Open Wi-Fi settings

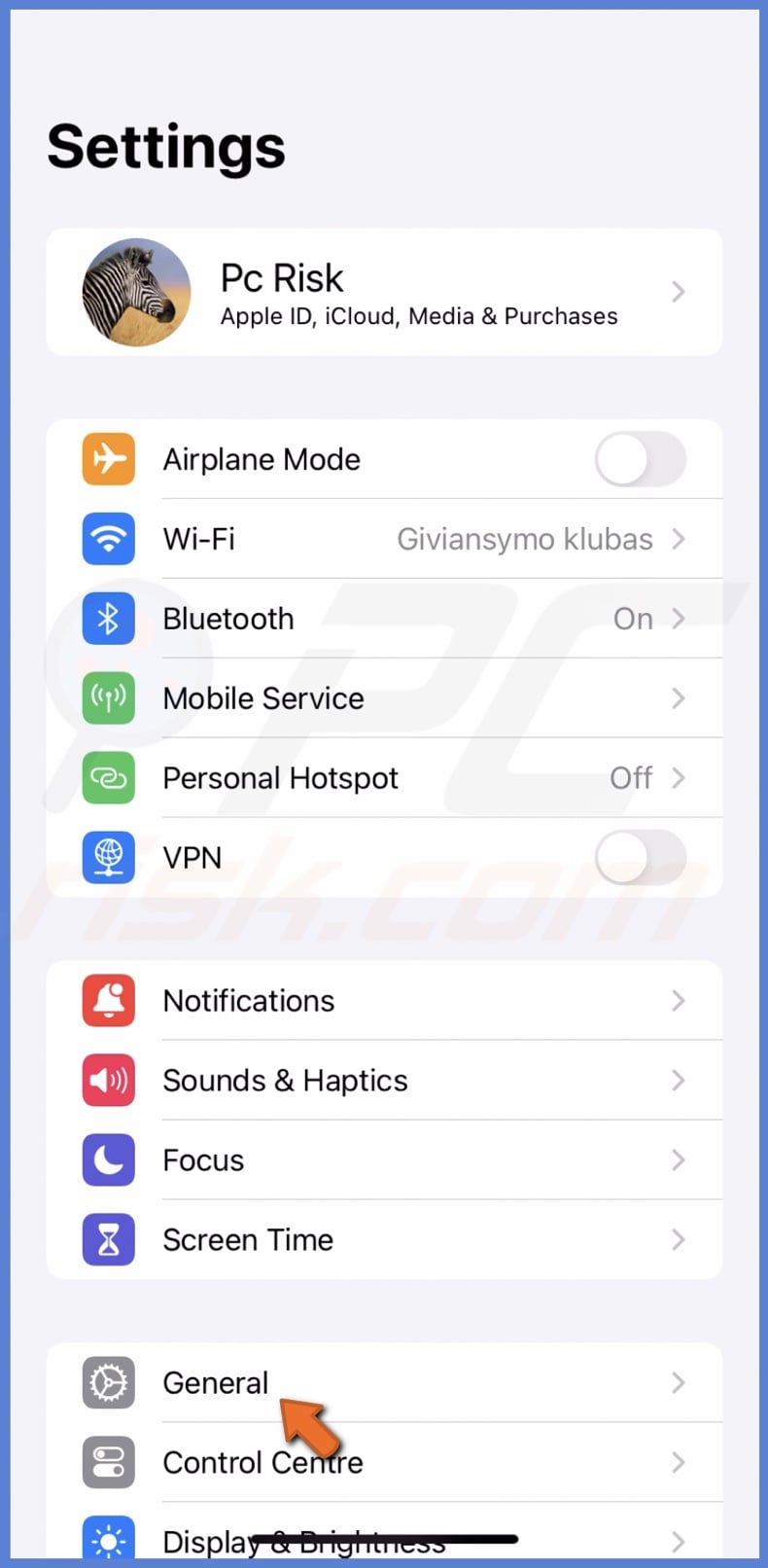pos(384,539)
